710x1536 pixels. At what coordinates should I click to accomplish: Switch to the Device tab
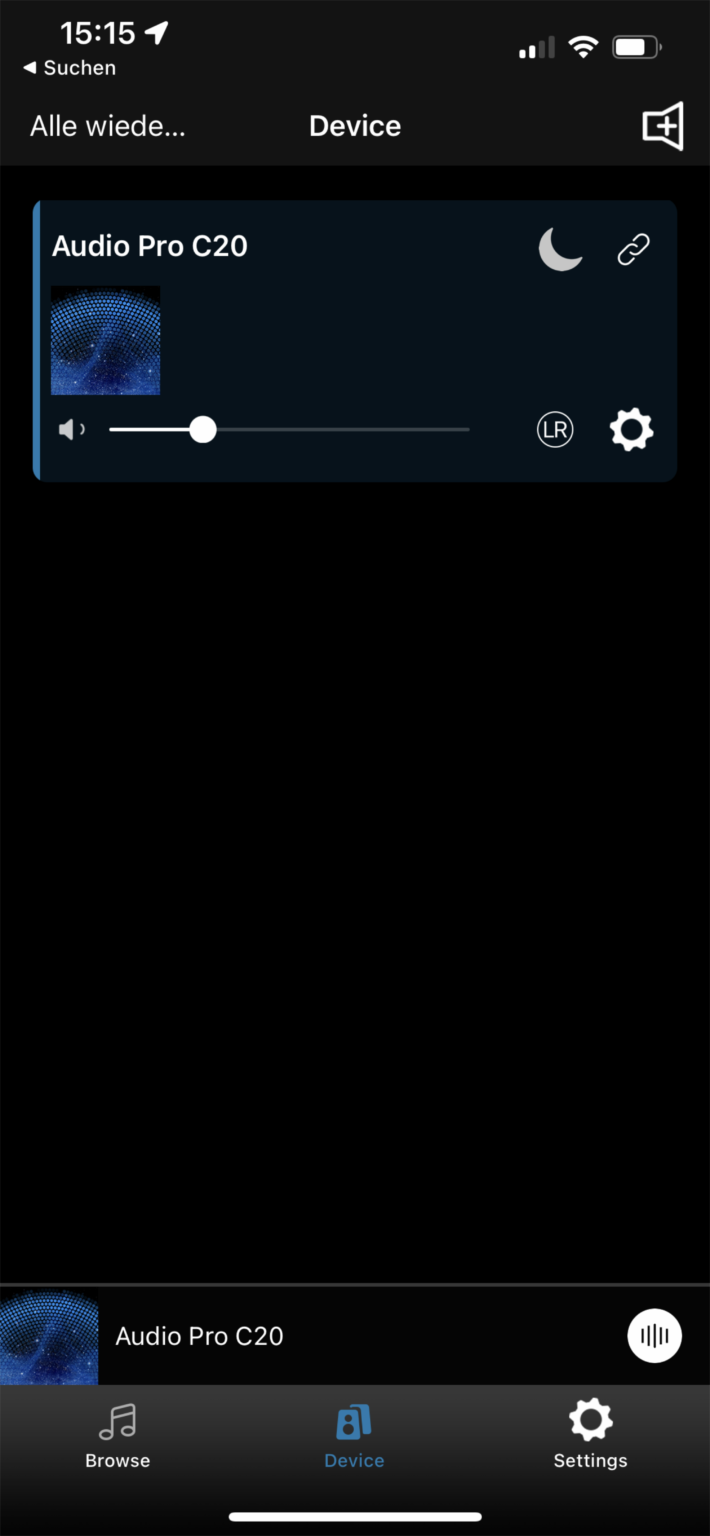(x=354, y=1435)
